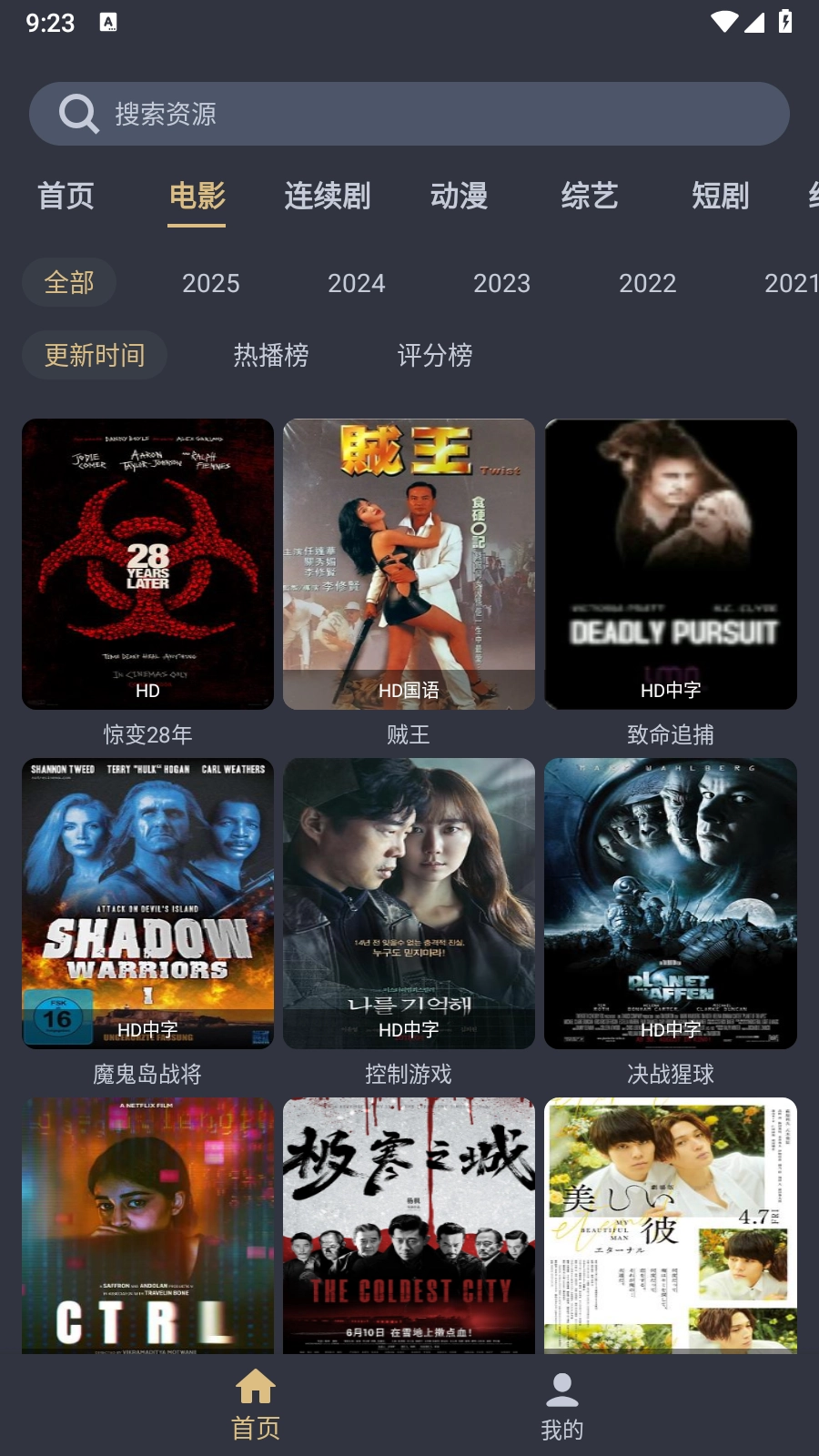
Task: Open the movie 惊变28年
Action: [147, 563]
